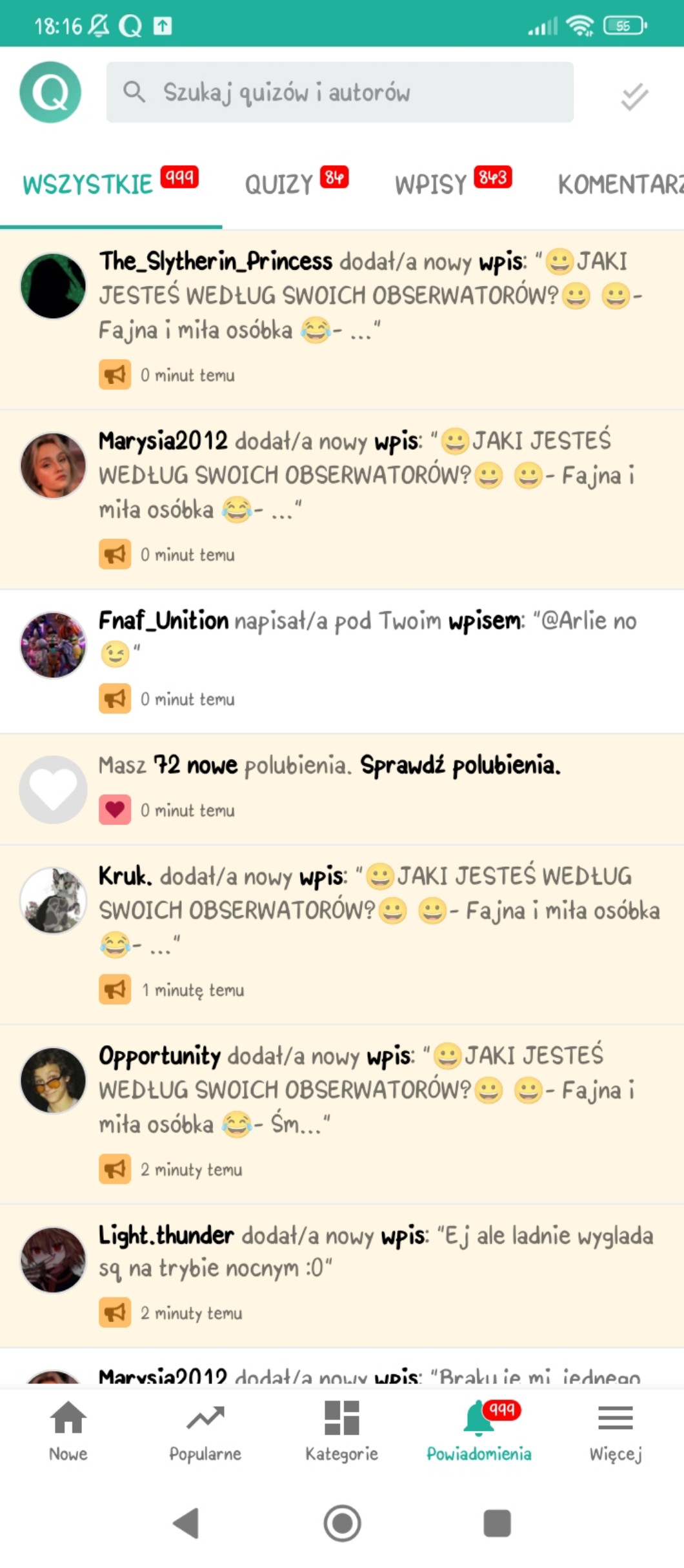Select the WSZYSTKIE tab

coord(110,184)
